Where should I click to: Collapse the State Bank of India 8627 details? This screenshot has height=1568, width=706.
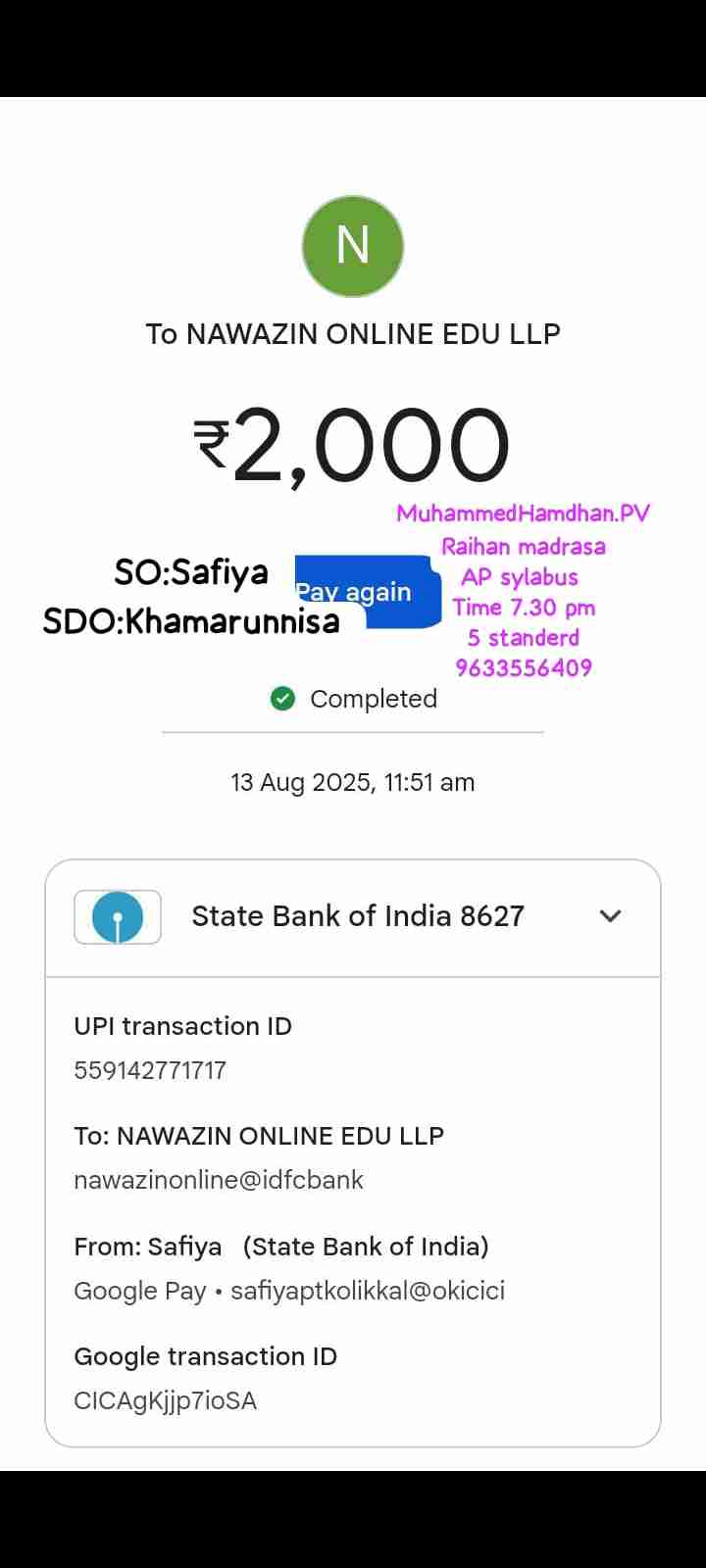click(x=610, y=916)
